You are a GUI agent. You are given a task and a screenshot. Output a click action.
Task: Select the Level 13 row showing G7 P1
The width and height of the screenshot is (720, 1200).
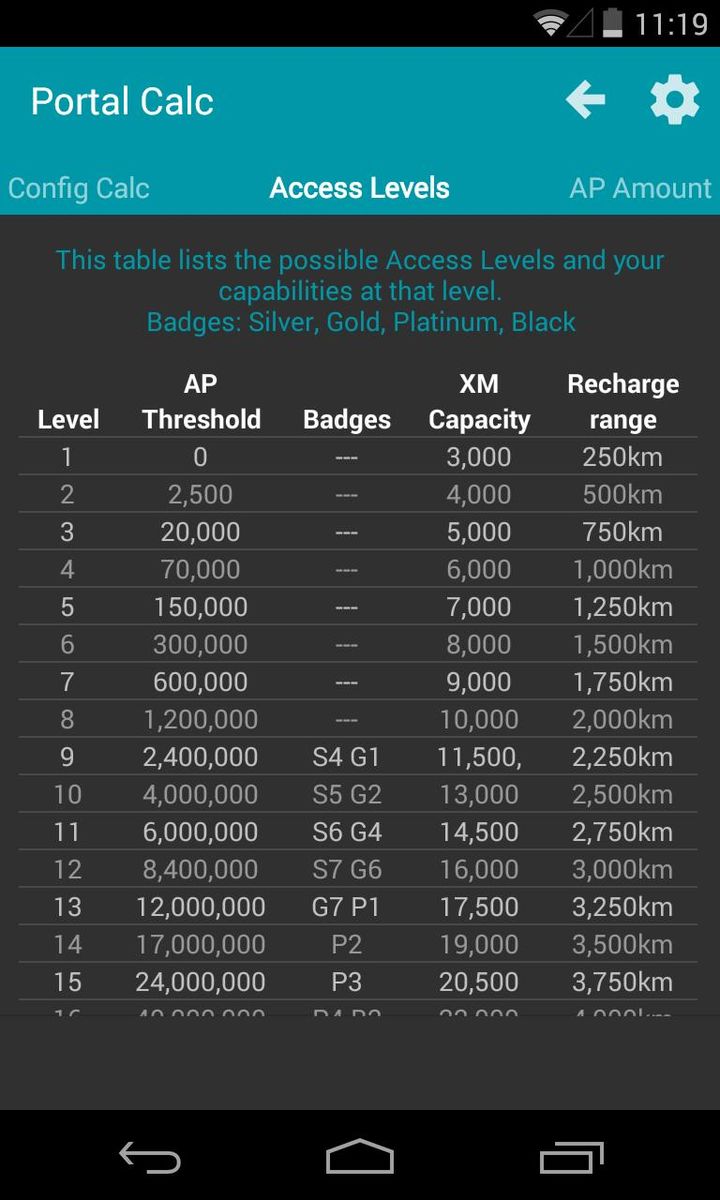point(360,907)
